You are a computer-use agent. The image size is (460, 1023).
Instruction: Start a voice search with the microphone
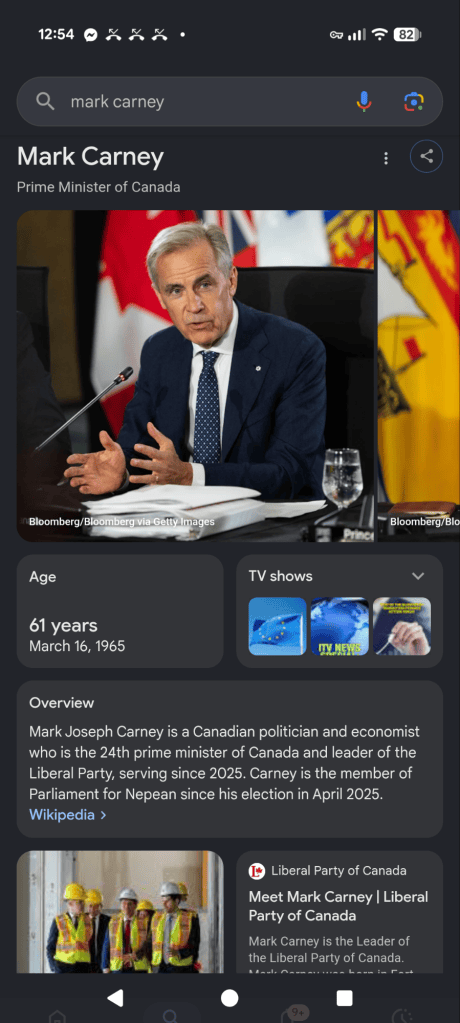pyautogui.click(x=364, y=102)
